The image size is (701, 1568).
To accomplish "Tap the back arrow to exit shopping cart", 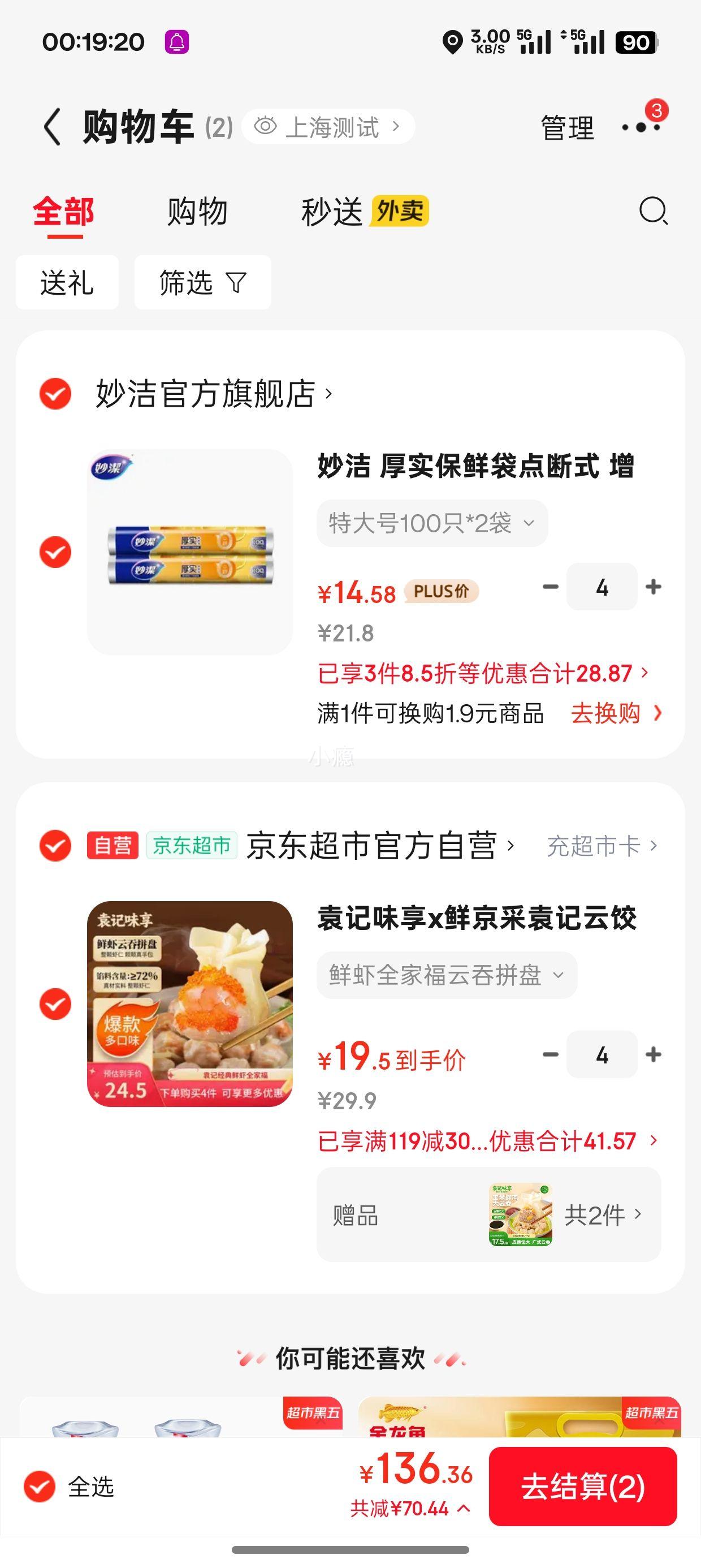I will [x=54, y=126].
